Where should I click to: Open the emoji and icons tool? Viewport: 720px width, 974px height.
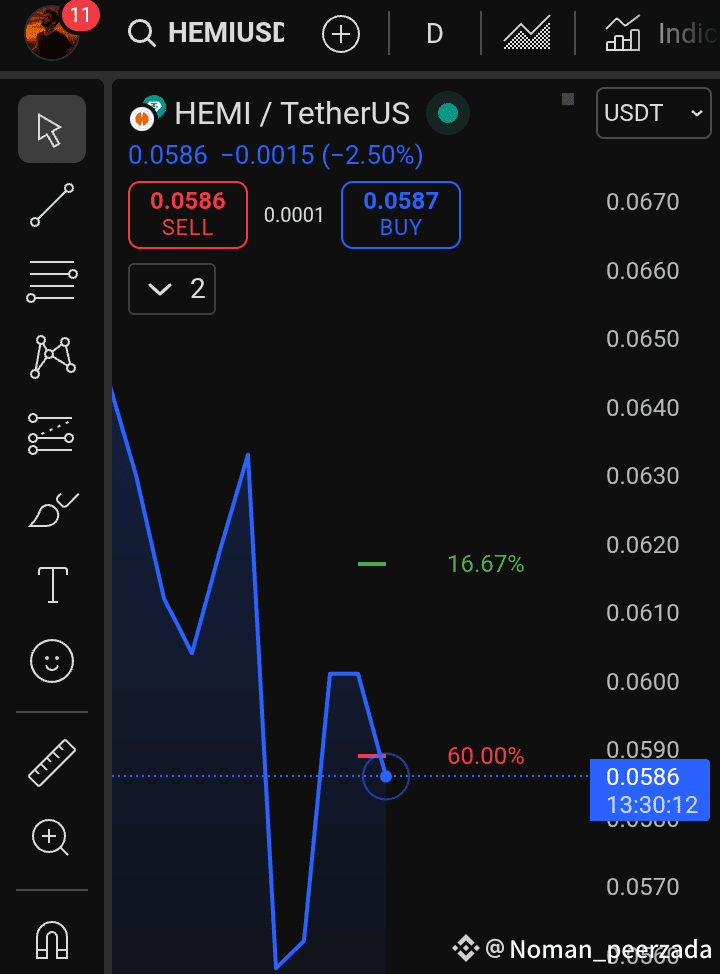[x=52, y=661]
